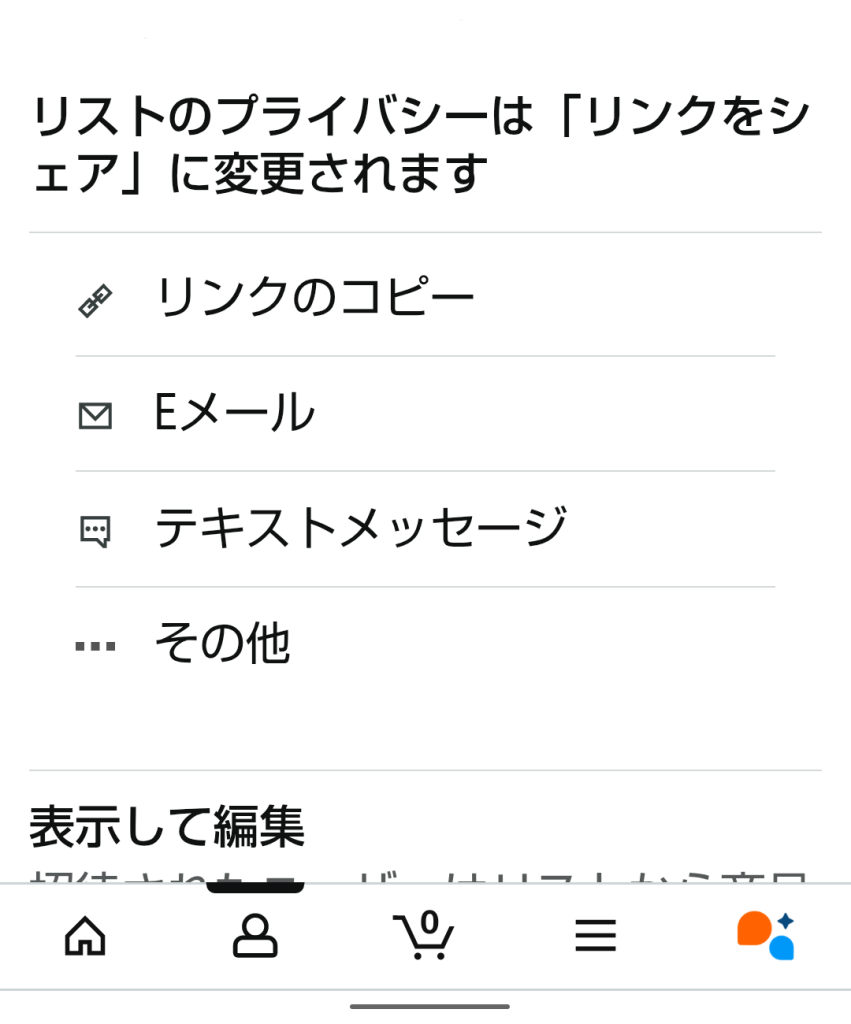851x1024 pixels.
Task: Choose the Eメール sharing option
Action: (x=237, y=412)
